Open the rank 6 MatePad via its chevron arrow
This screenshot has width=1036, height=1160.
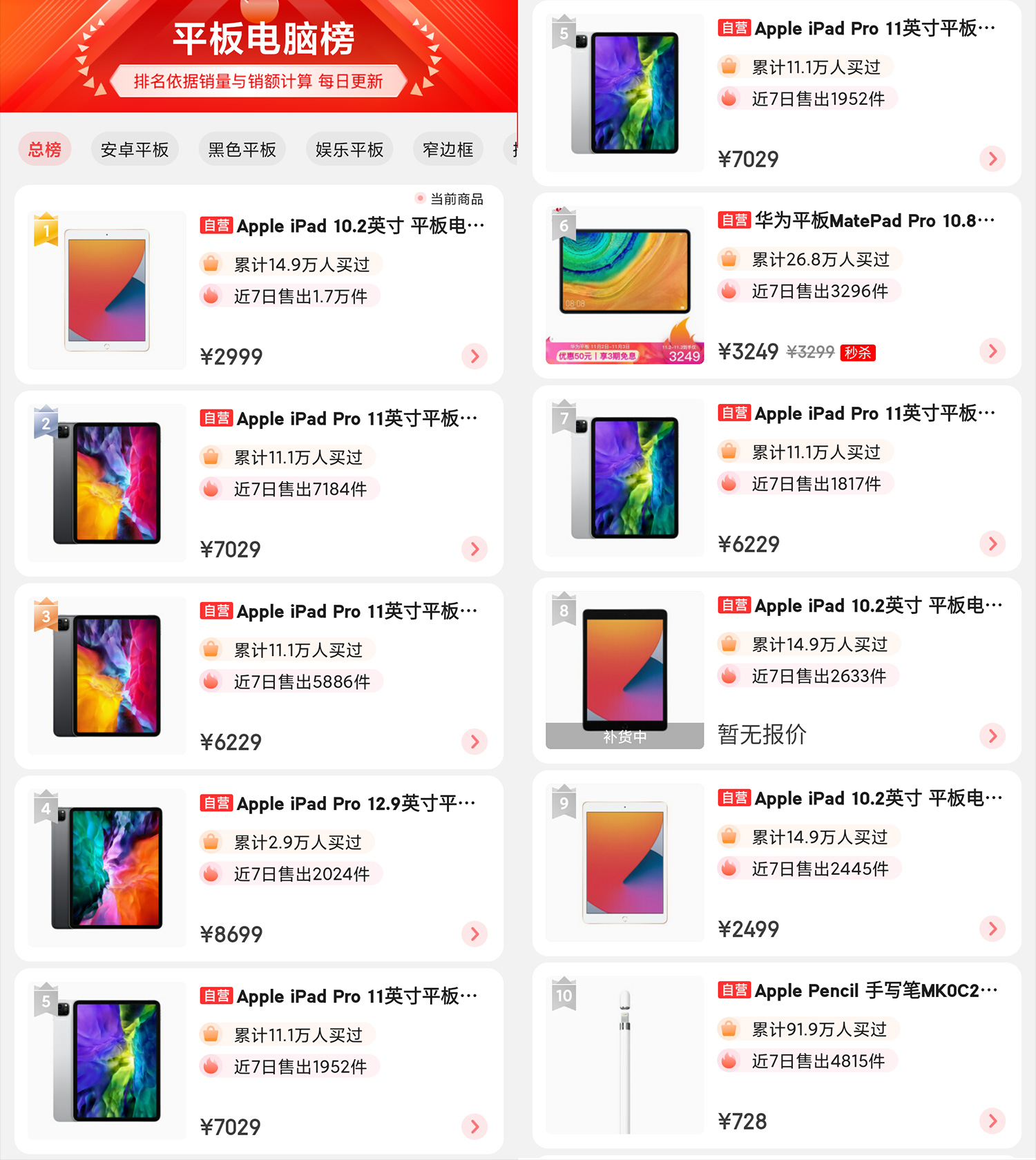point(992,351)
